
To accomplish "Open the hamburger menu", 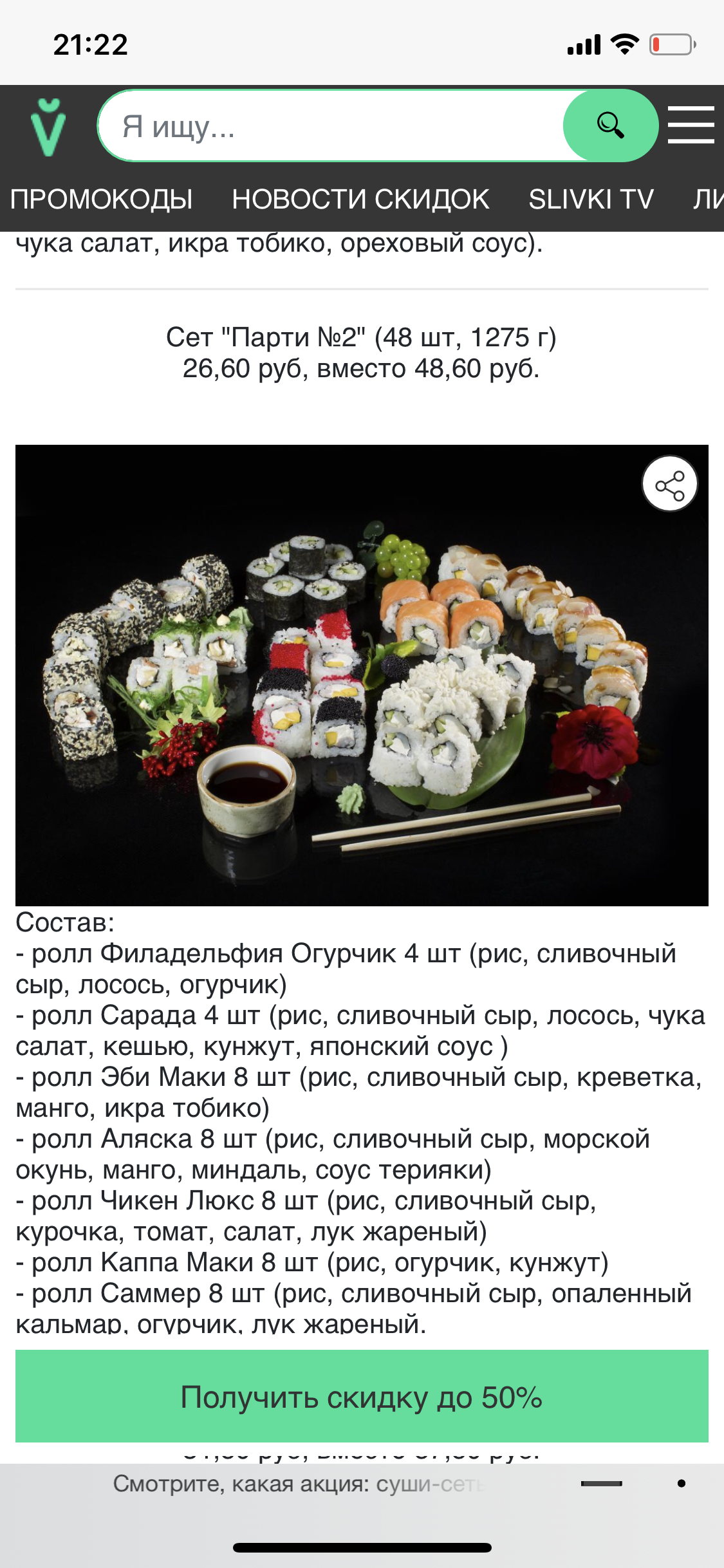I will tap(691, 126).
